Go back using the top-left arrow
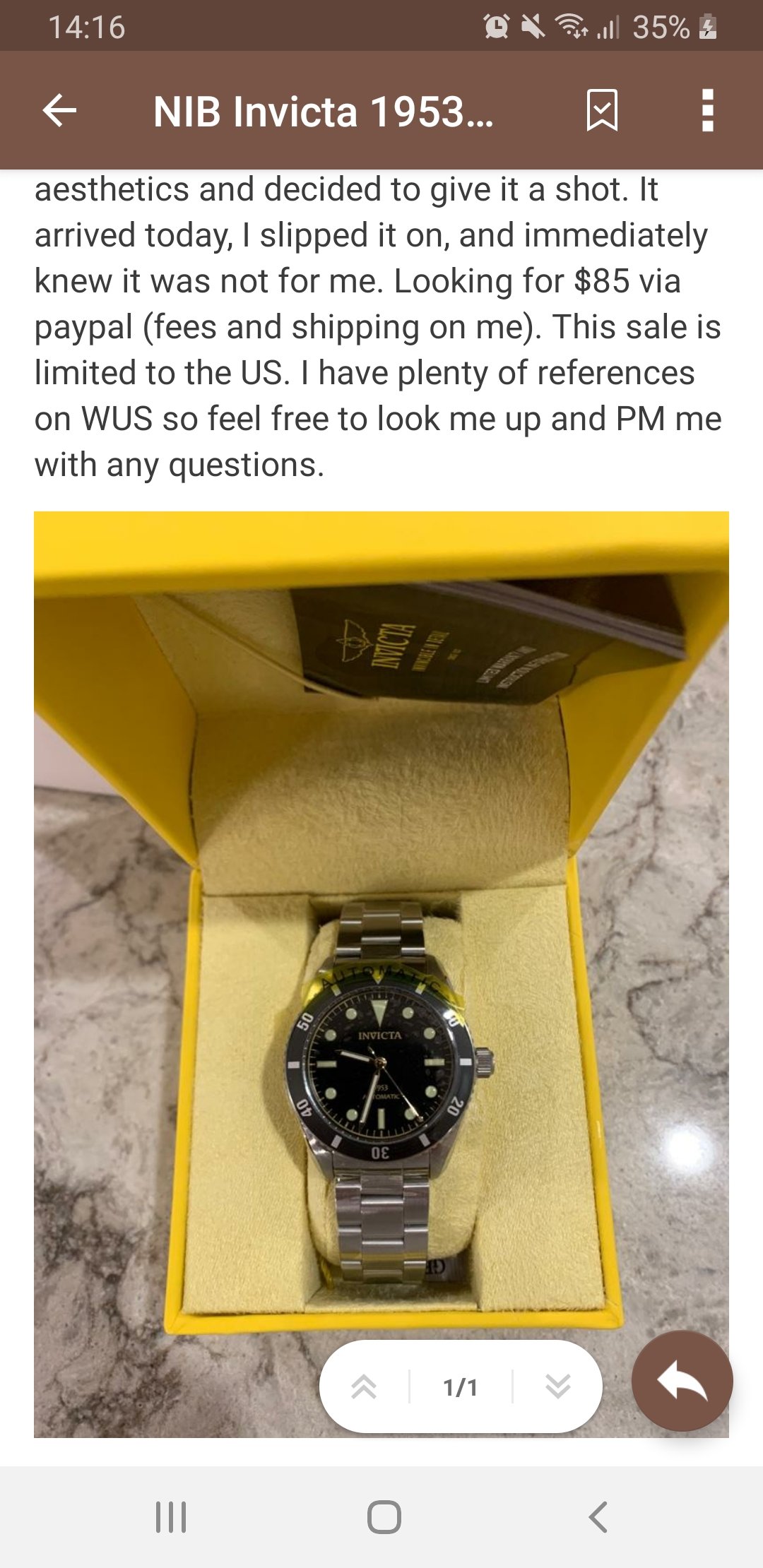Screen dimensions: 763x1568 point(59,111)
